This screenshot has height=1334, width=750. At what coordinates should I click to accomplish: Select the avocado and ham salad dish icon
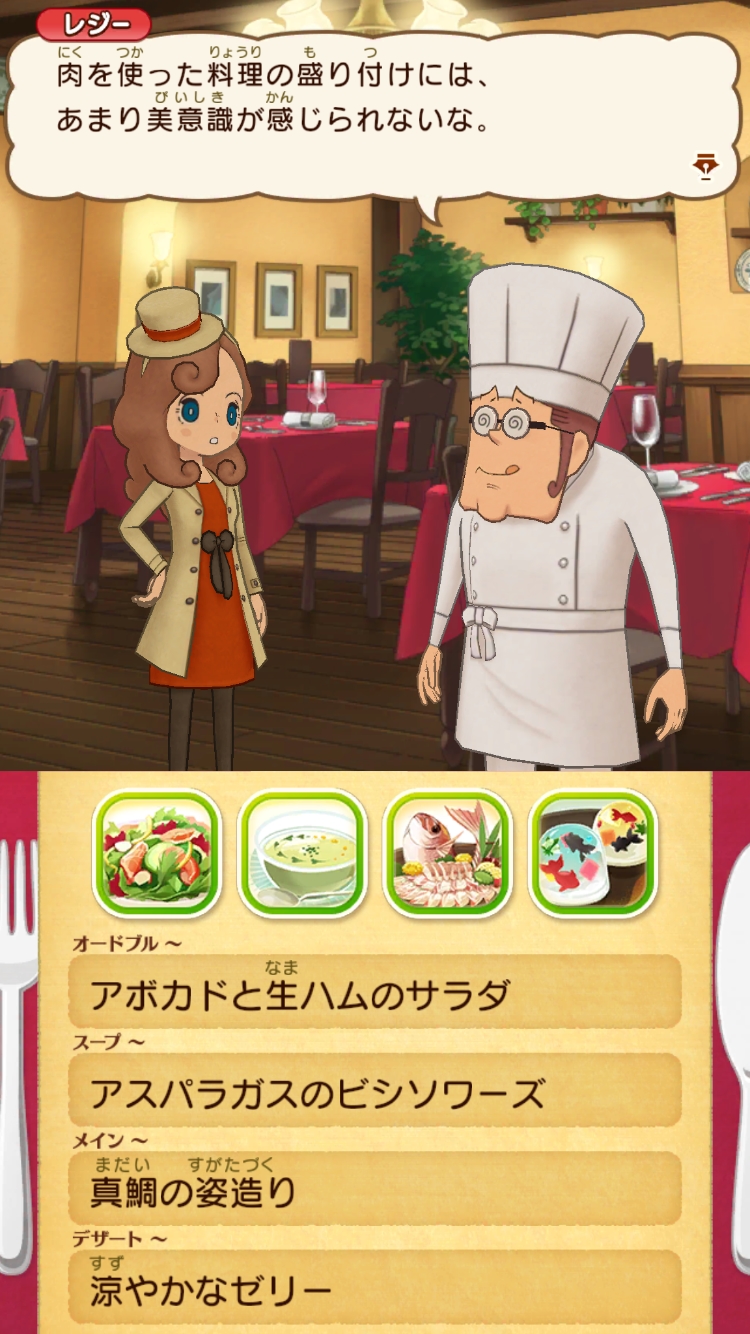point(157,853)
